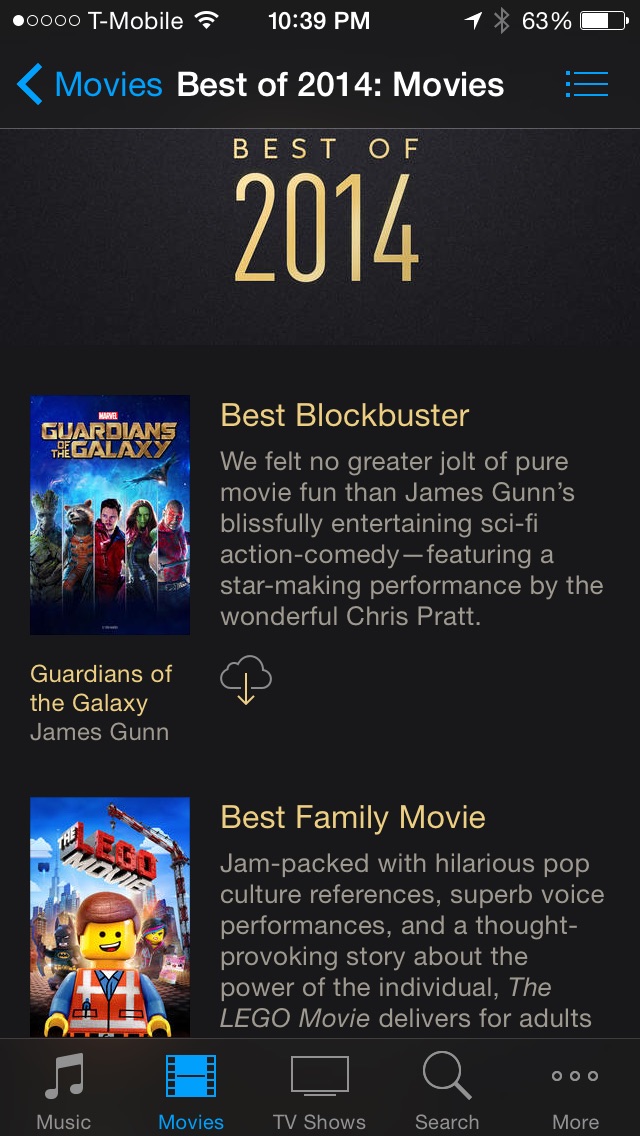Go back to Movies
The image size is (640, 1136).
pos(88,85)
